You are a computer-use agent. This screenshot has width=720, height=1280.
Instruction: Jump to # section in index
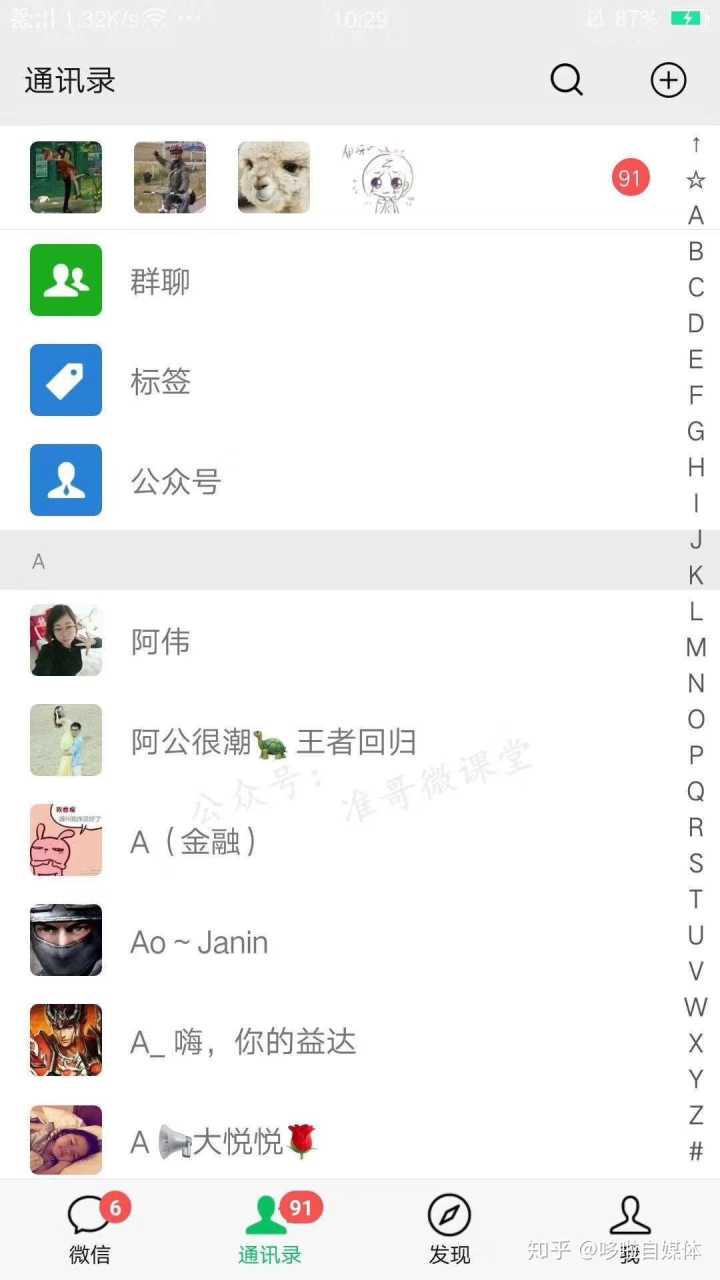696,1151
